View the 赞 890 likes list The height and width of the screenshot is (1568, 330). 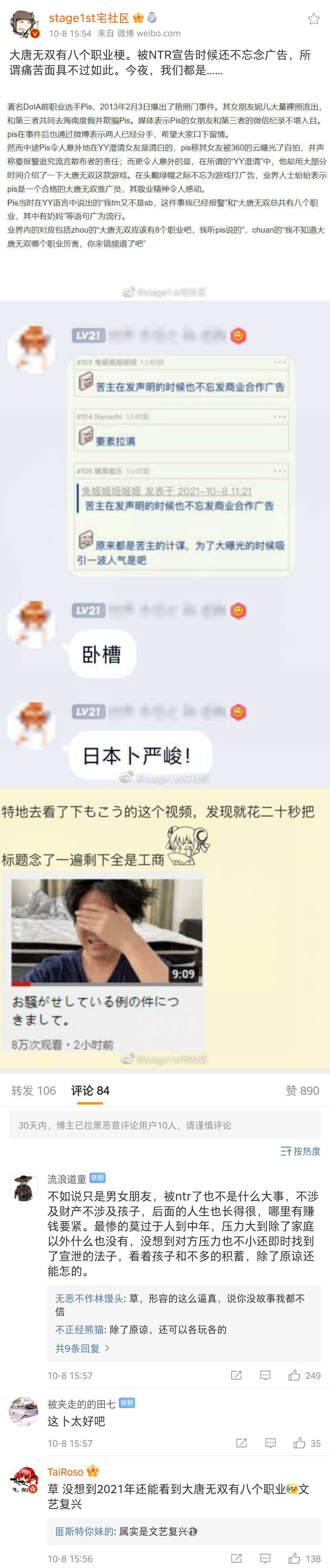tap(302, 1090)
